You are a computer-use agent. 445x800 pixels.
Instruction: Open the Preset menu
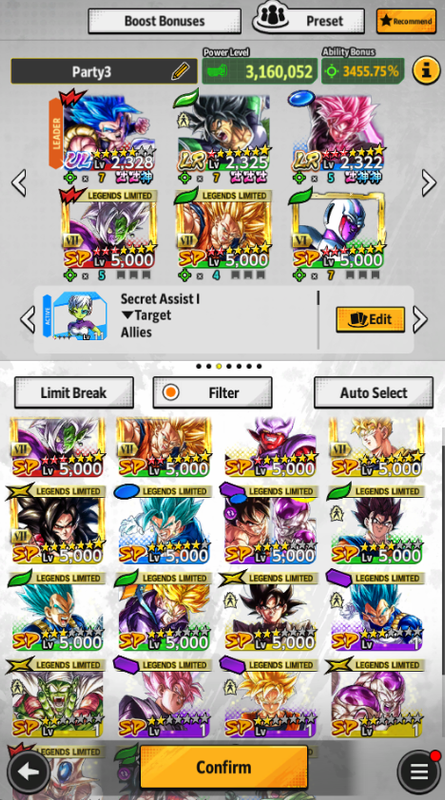[309, 21]
